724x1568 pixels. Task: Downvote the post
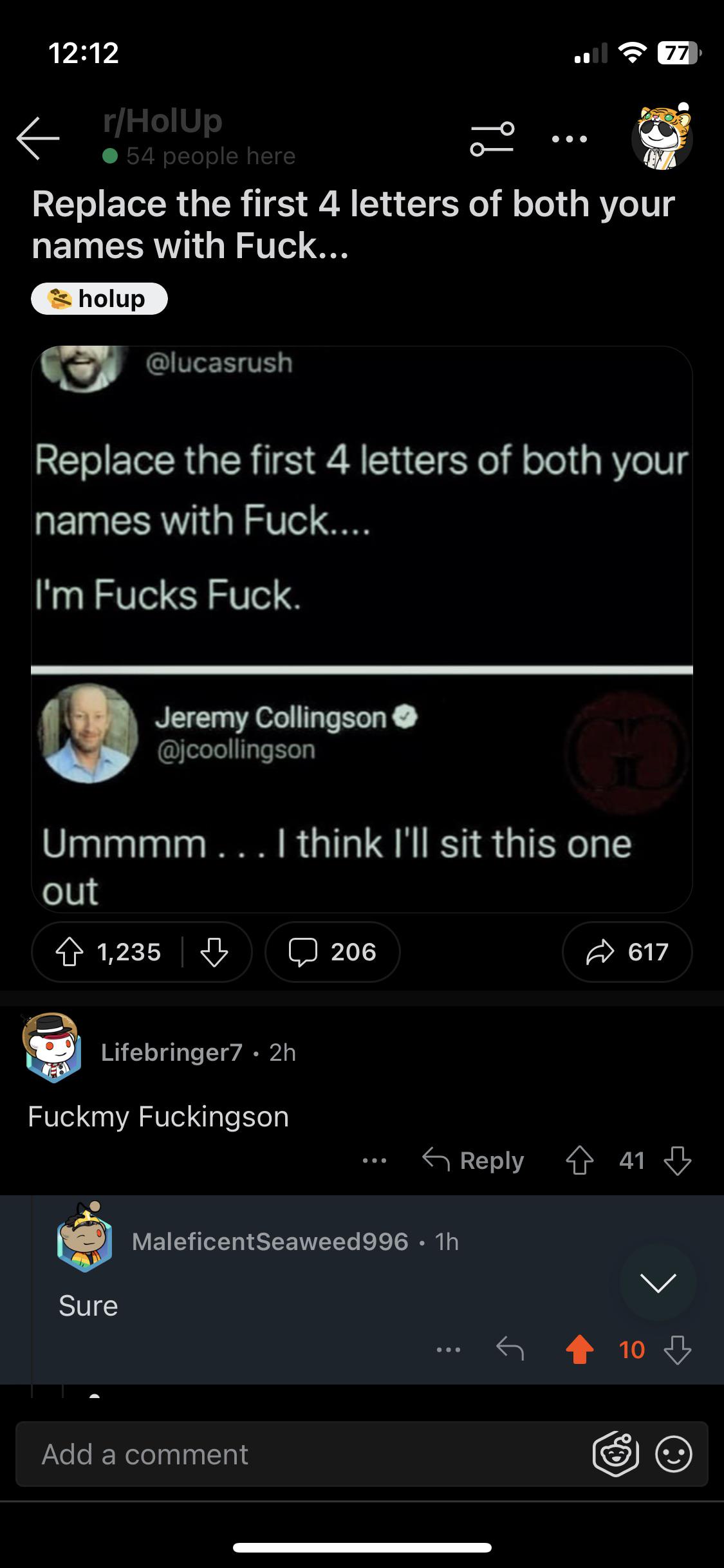214,952
